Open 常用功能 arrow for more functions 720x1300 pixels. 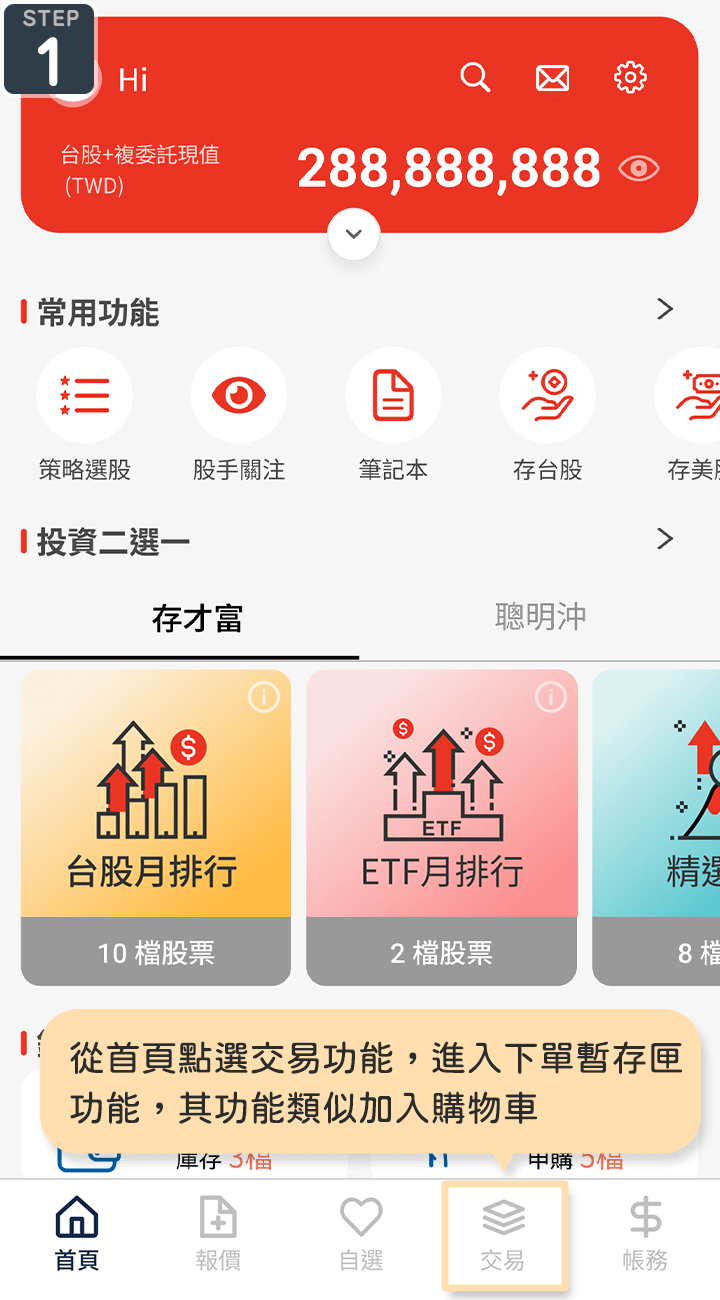(665, 310)
